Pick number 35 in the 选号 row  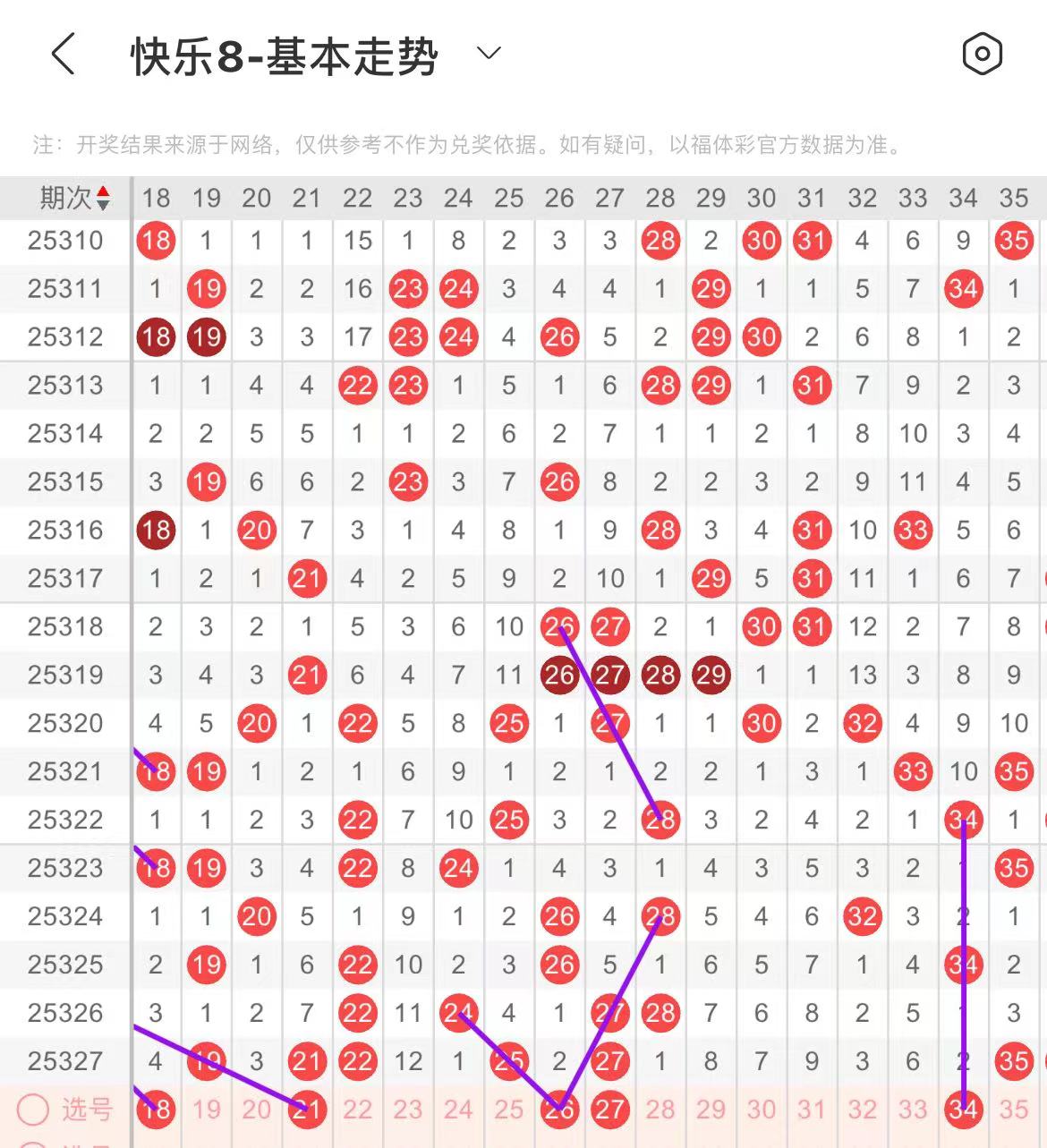[x=1014, y=1110]
